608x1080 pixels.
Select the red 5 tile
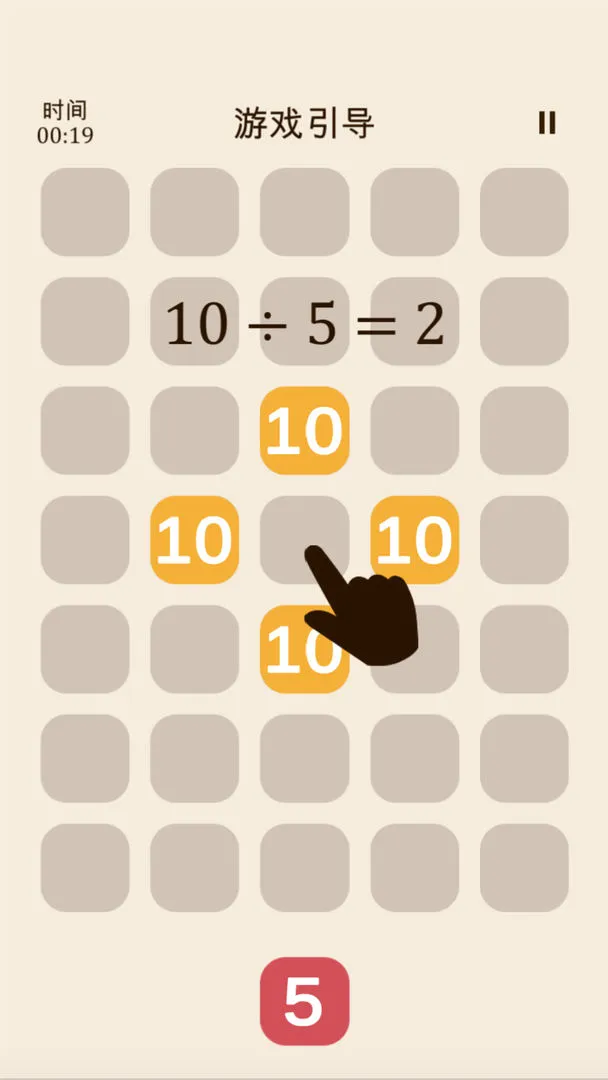point(304,1001)
